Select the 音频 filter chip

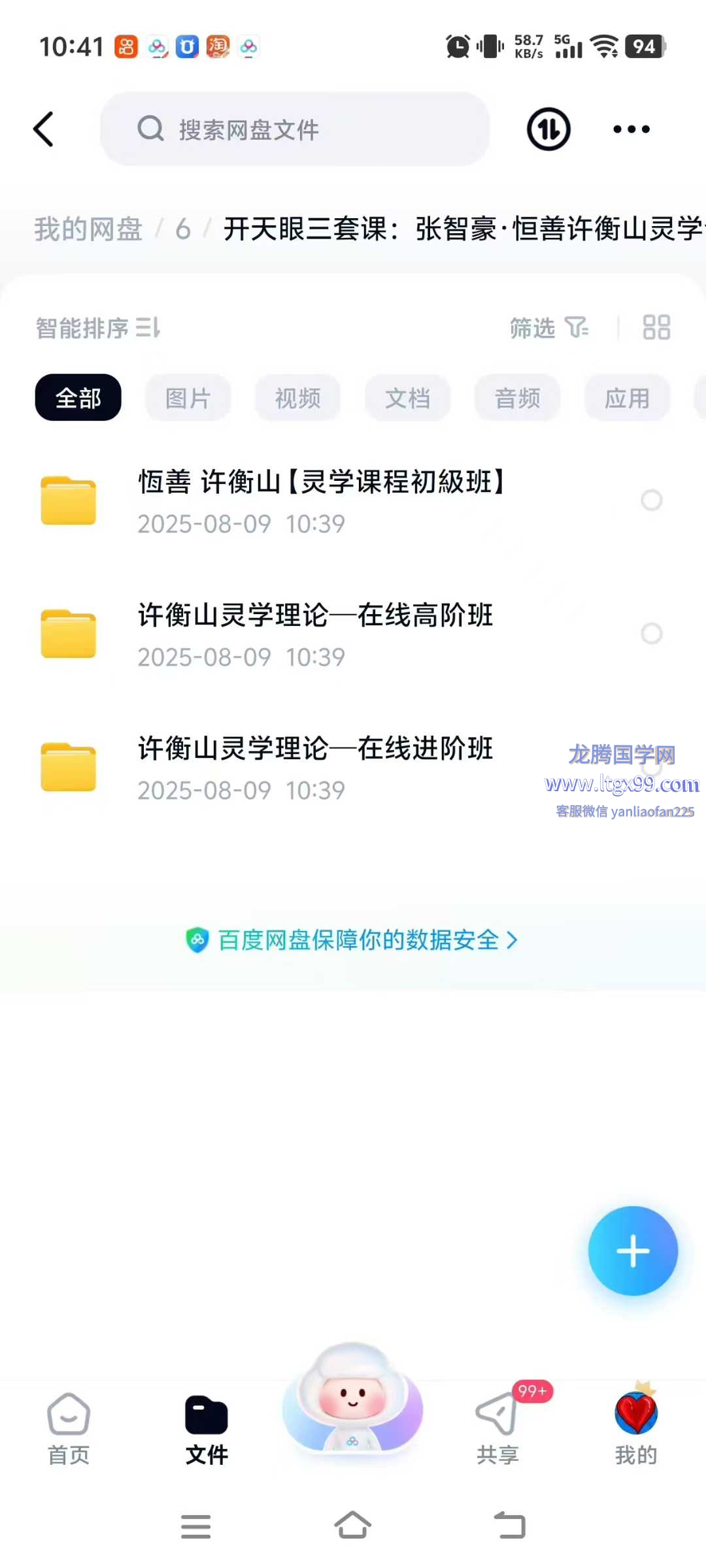coord(518,398)
